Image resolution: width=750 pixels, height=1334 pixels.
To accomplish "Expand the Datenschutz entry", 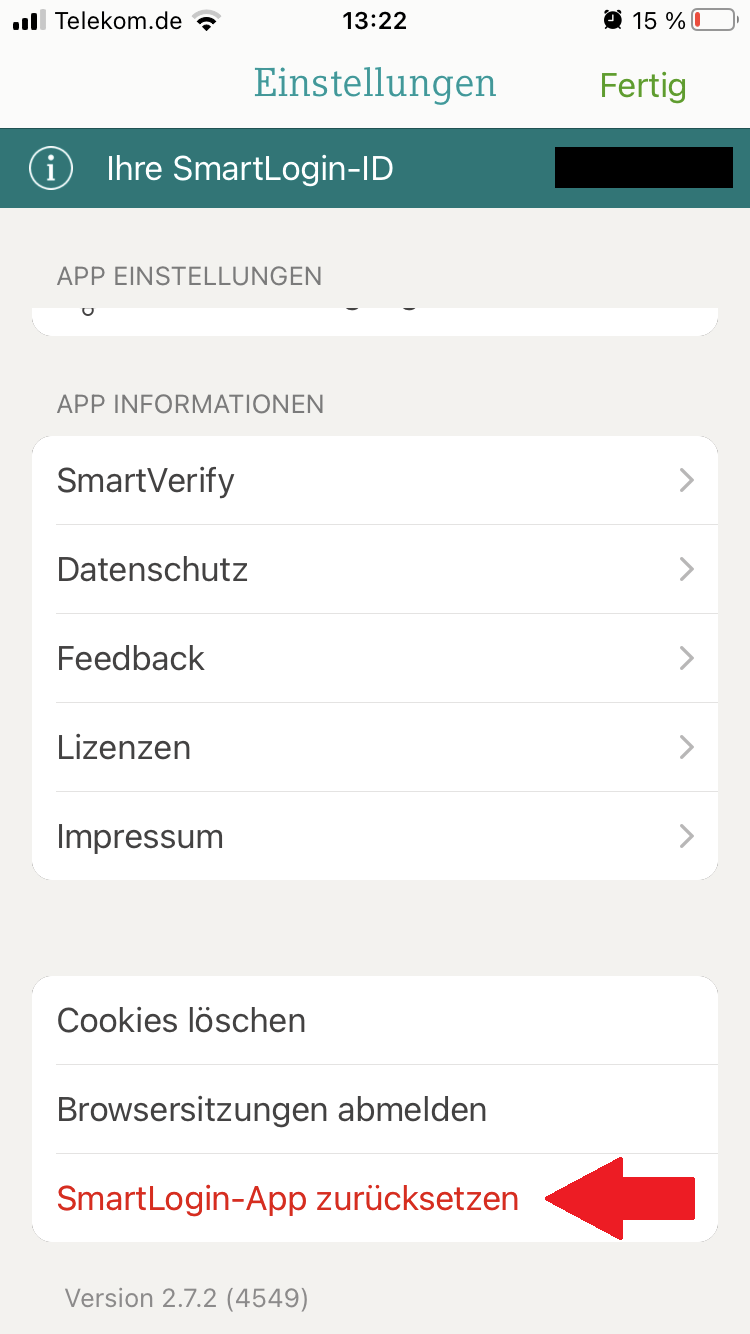I will (686, 569).
